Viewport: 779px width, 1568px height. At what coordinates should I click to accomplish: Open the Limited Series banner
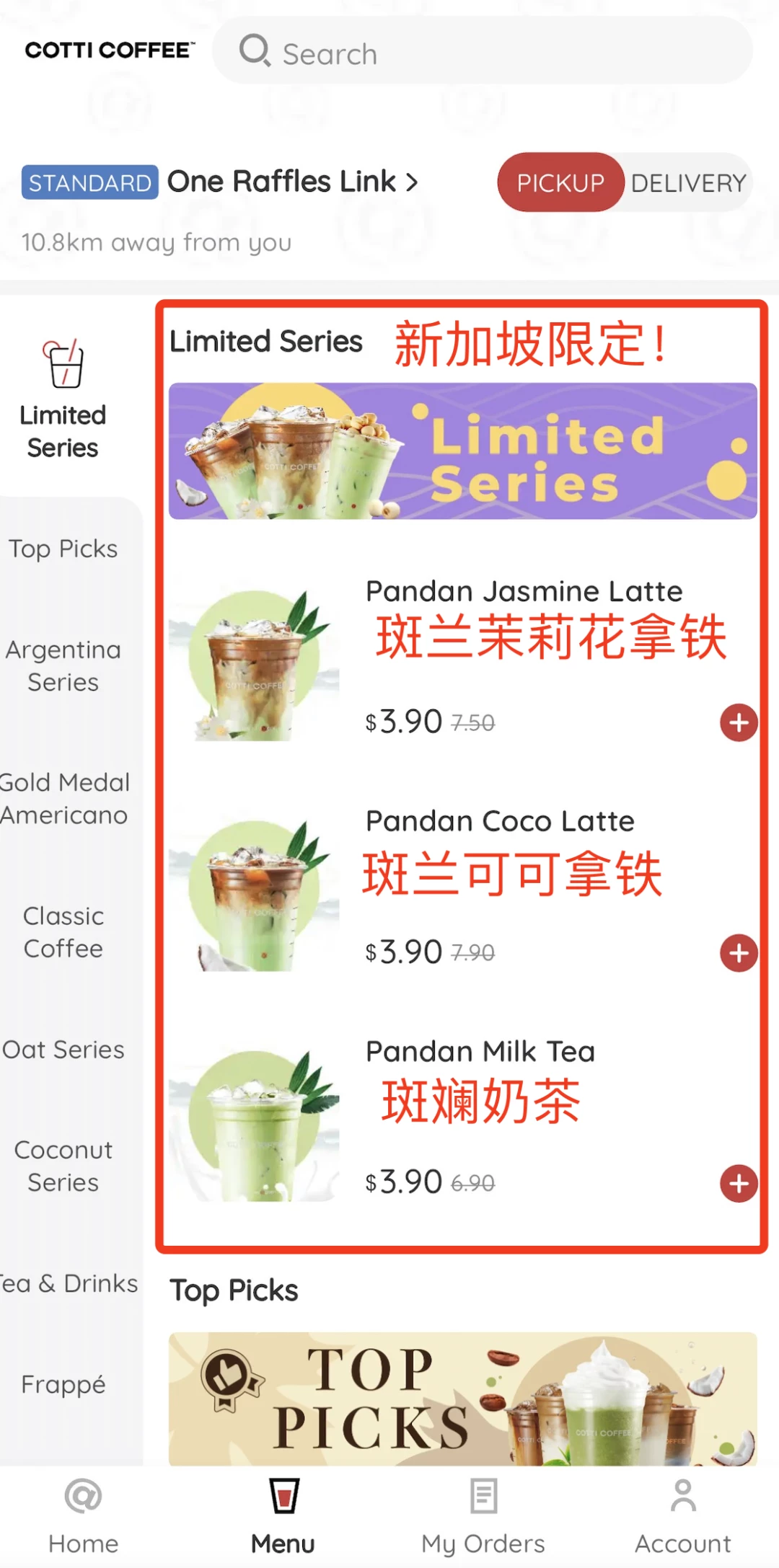(x=463, y=451)
